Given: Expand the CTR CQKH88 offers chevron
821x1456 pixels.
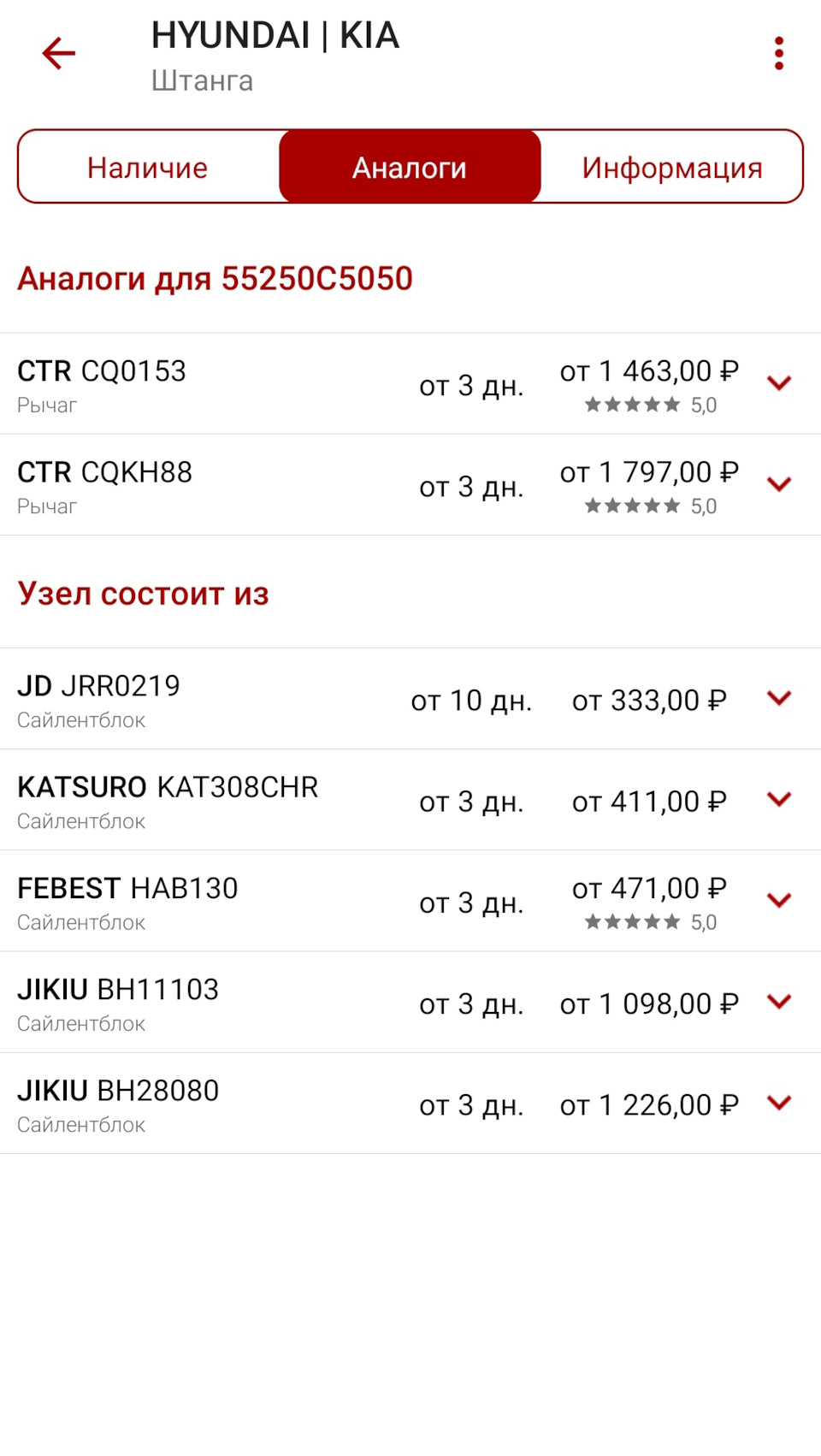Looking at the screenshot, I should [779, 484].
